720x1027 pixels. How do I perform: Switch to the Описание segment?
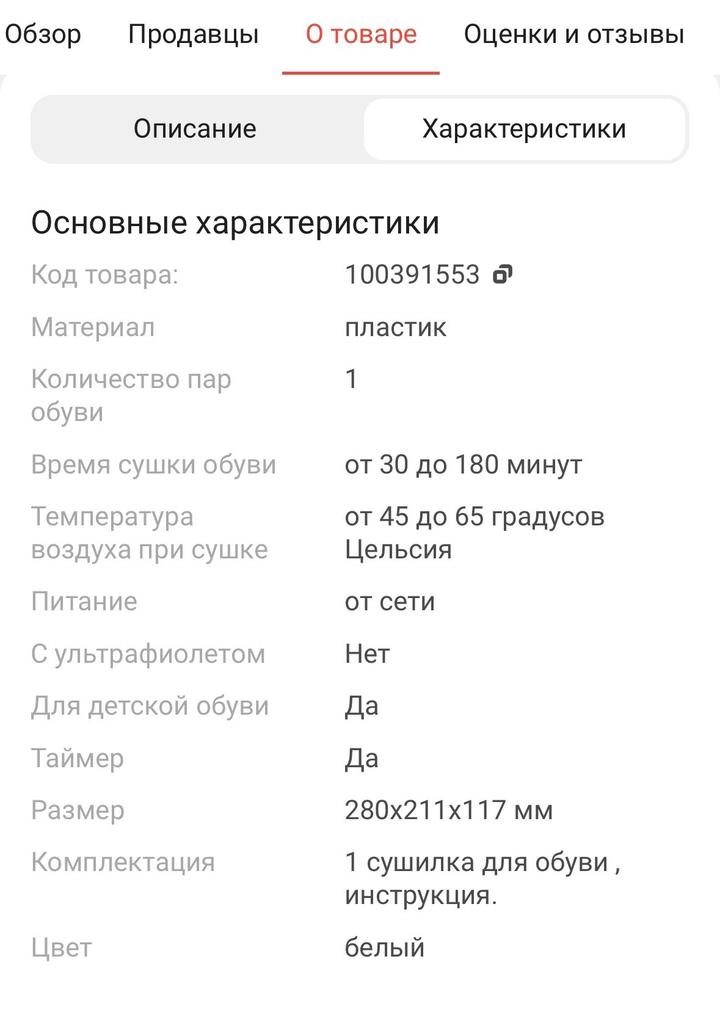[195, 129]
